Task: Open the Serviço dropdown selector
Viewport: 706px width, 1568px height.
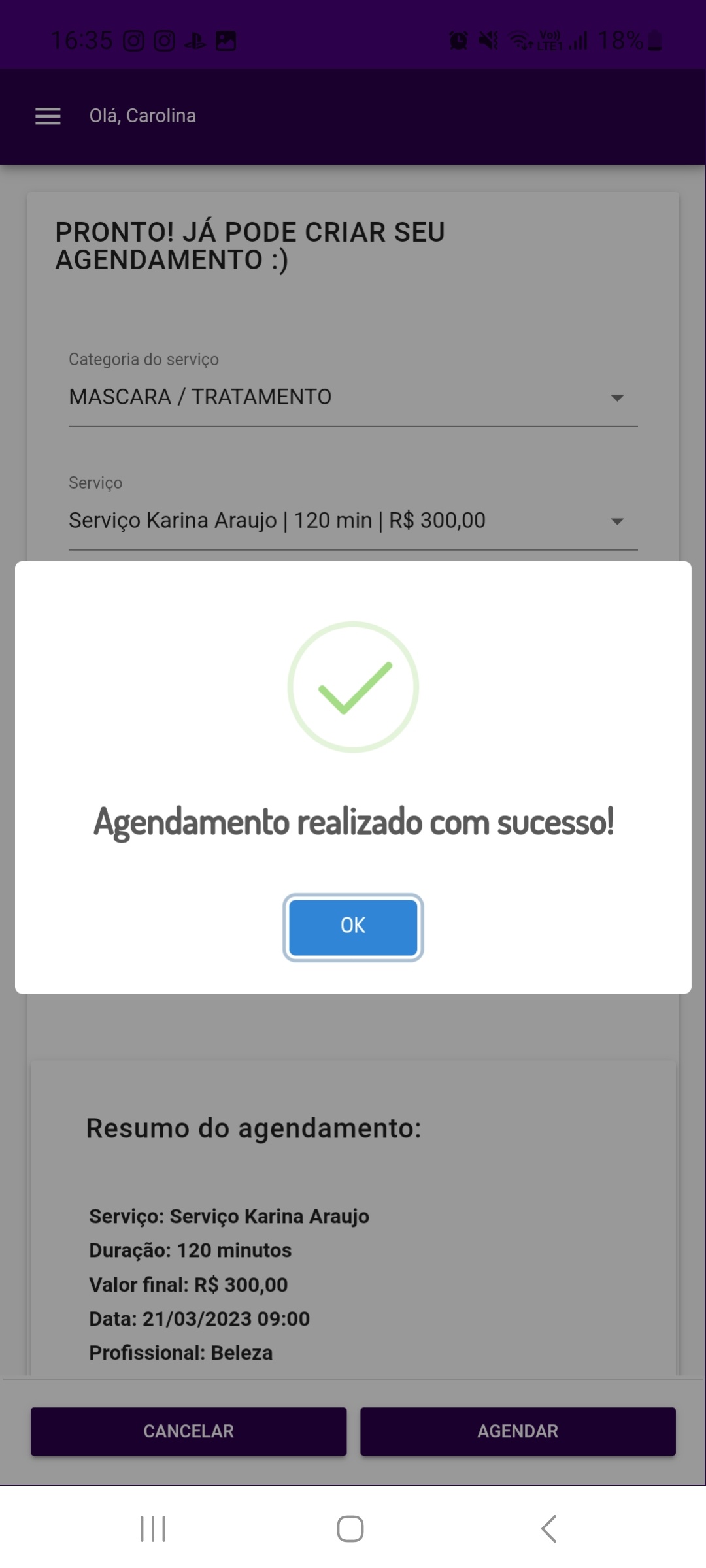Action: click(x=353, y=521)
